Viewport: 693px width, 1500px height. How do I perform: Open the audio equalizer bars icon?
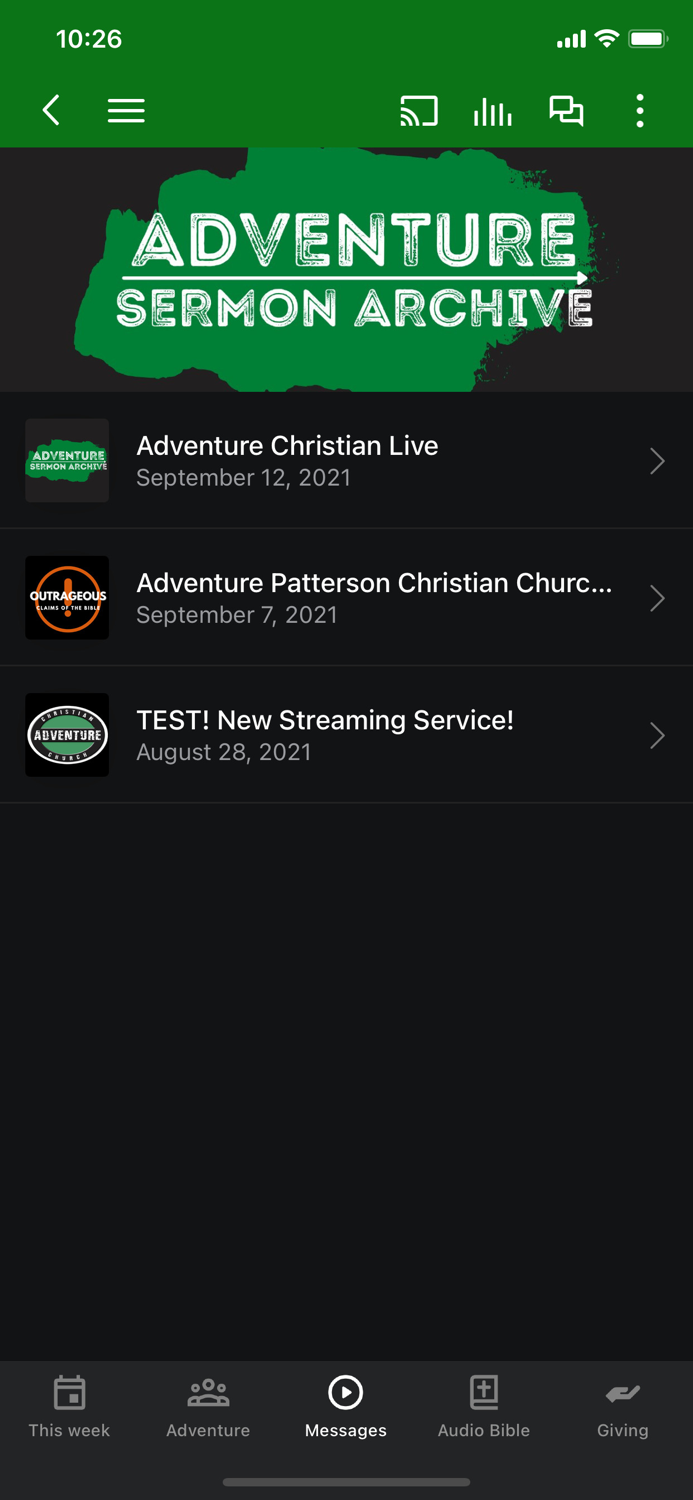[x=492, y=111]
